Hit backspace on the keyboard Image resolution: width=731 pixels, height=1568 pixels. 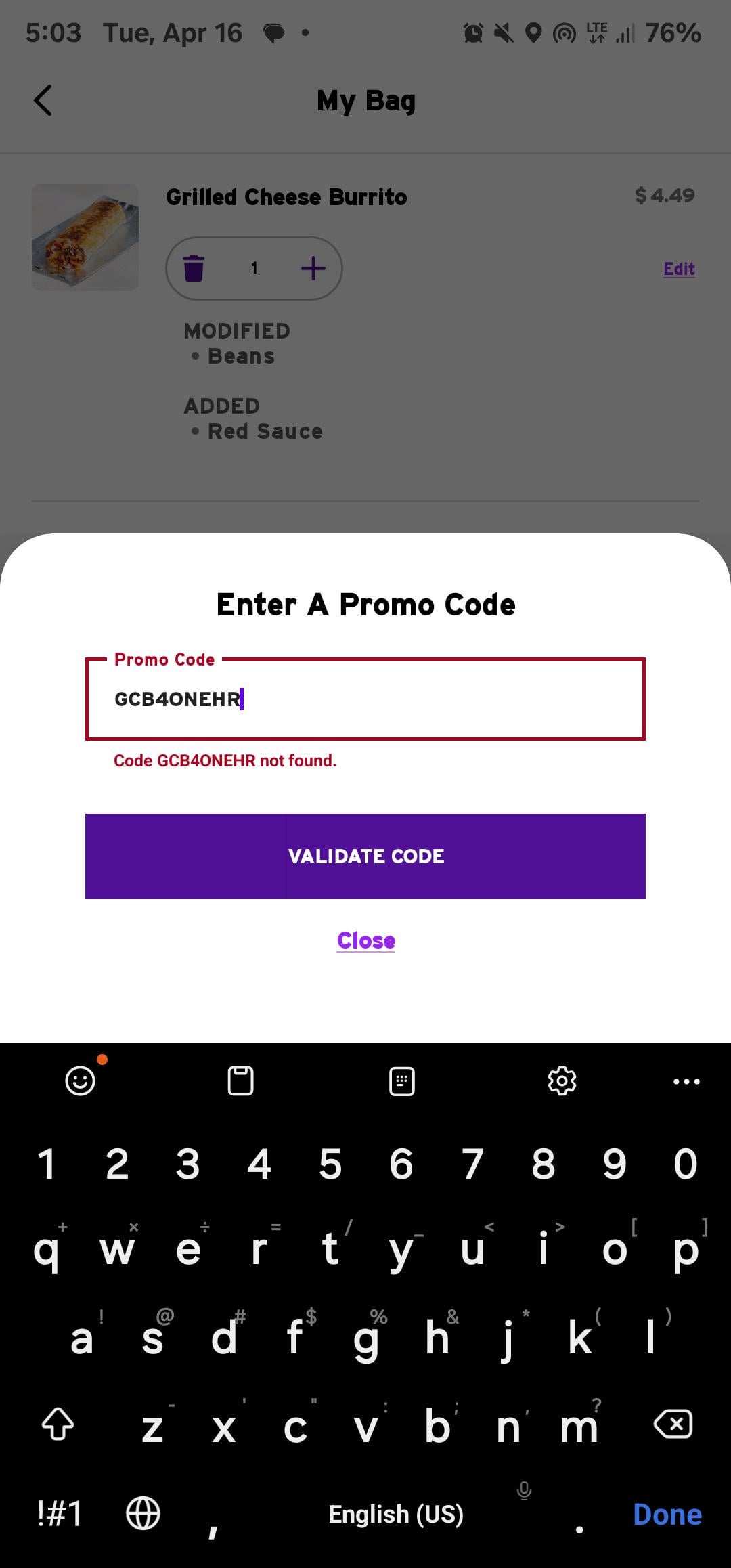pos(673,1424)
